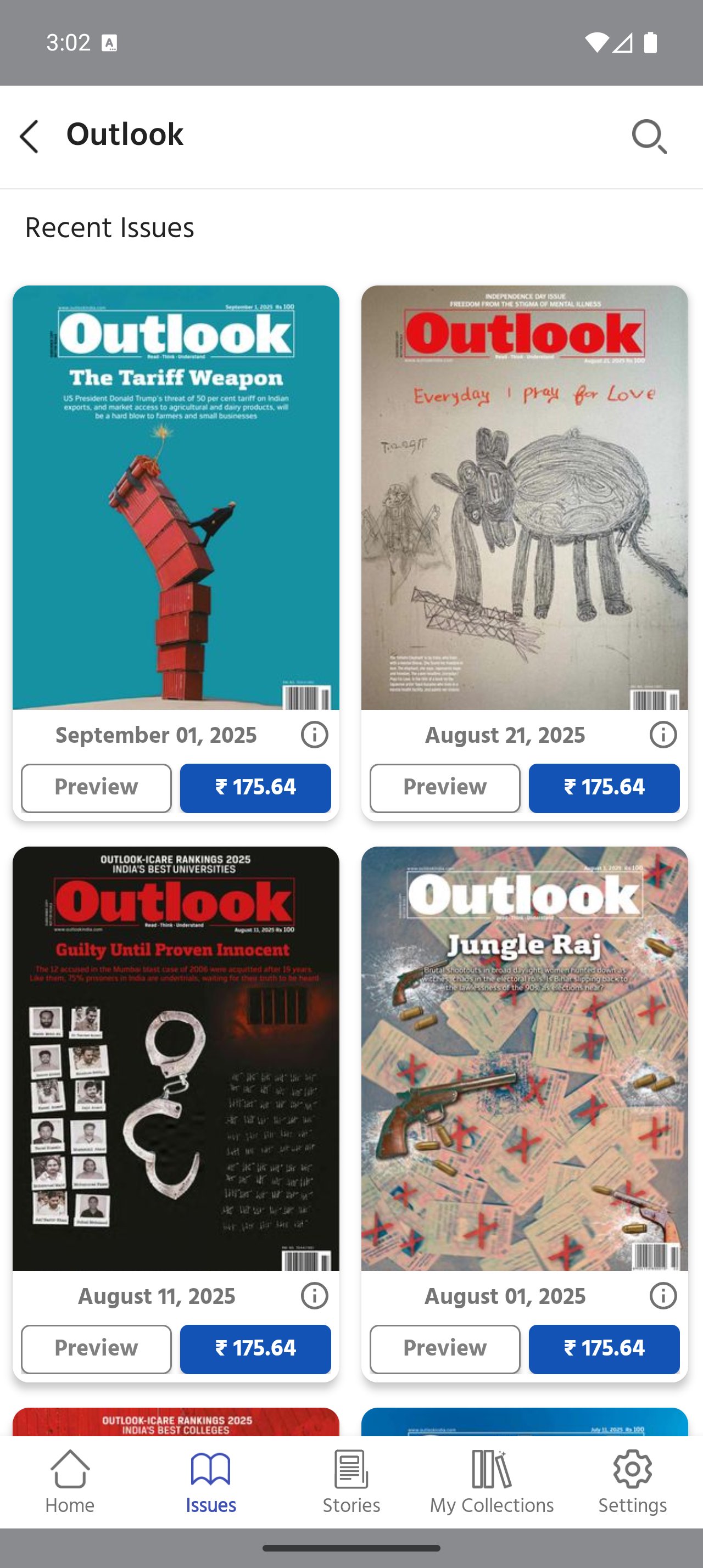The height and width of the screenshot is (1568, 703).
Task: Preview the August 21, 2025 issue
Action: (x=445, y=788)
